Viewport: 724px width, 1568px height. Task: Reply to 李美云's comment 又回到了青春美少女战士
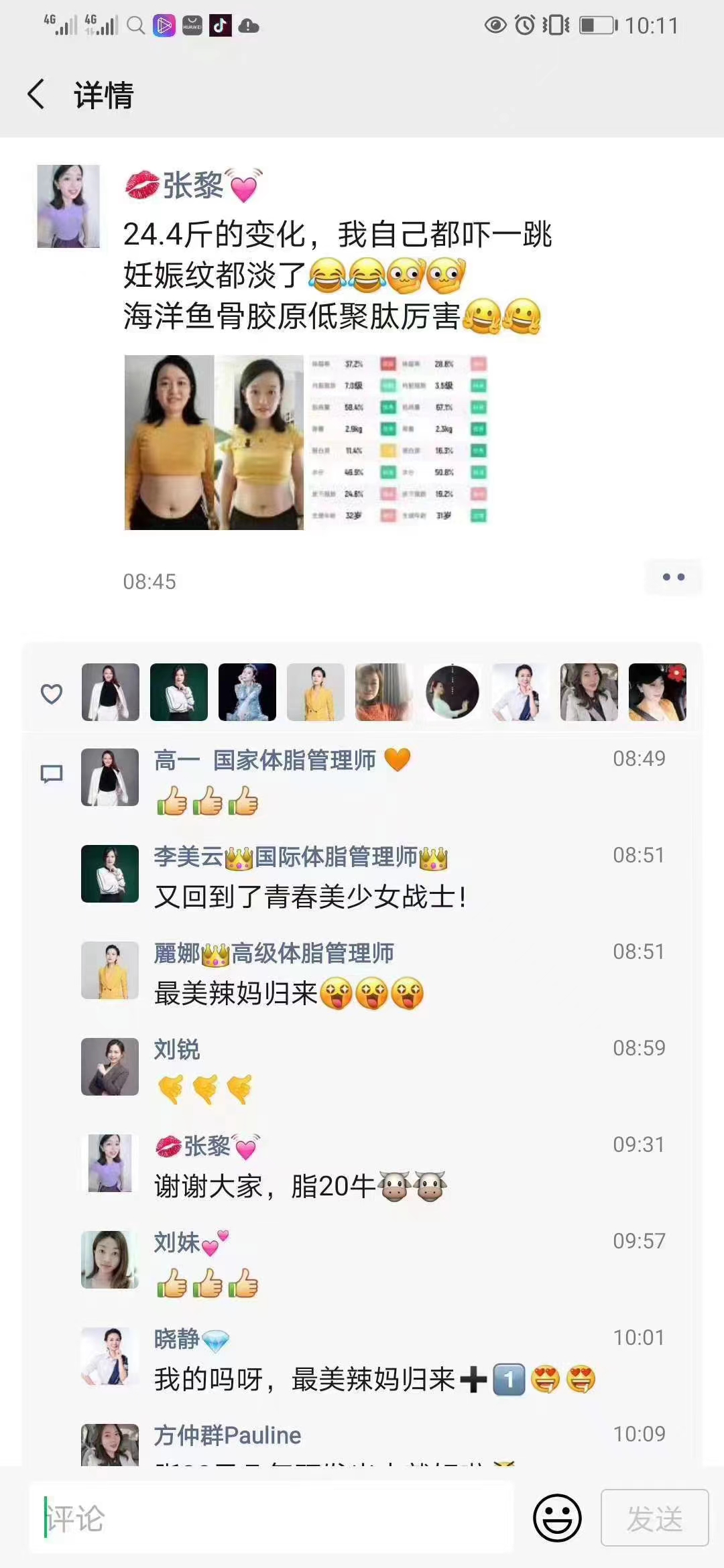310,897
